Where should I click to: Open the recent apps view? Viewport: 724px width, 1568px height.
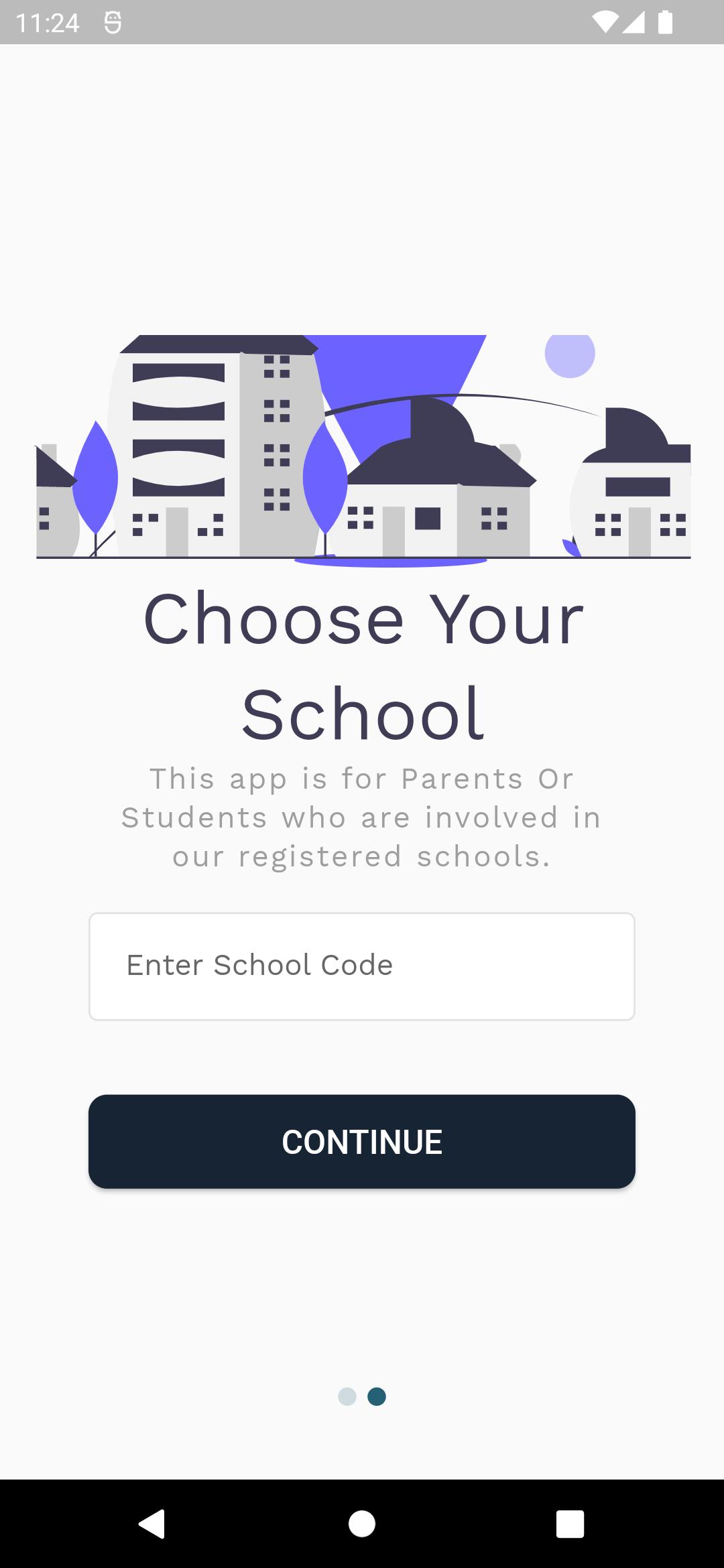pos(570,1524)
